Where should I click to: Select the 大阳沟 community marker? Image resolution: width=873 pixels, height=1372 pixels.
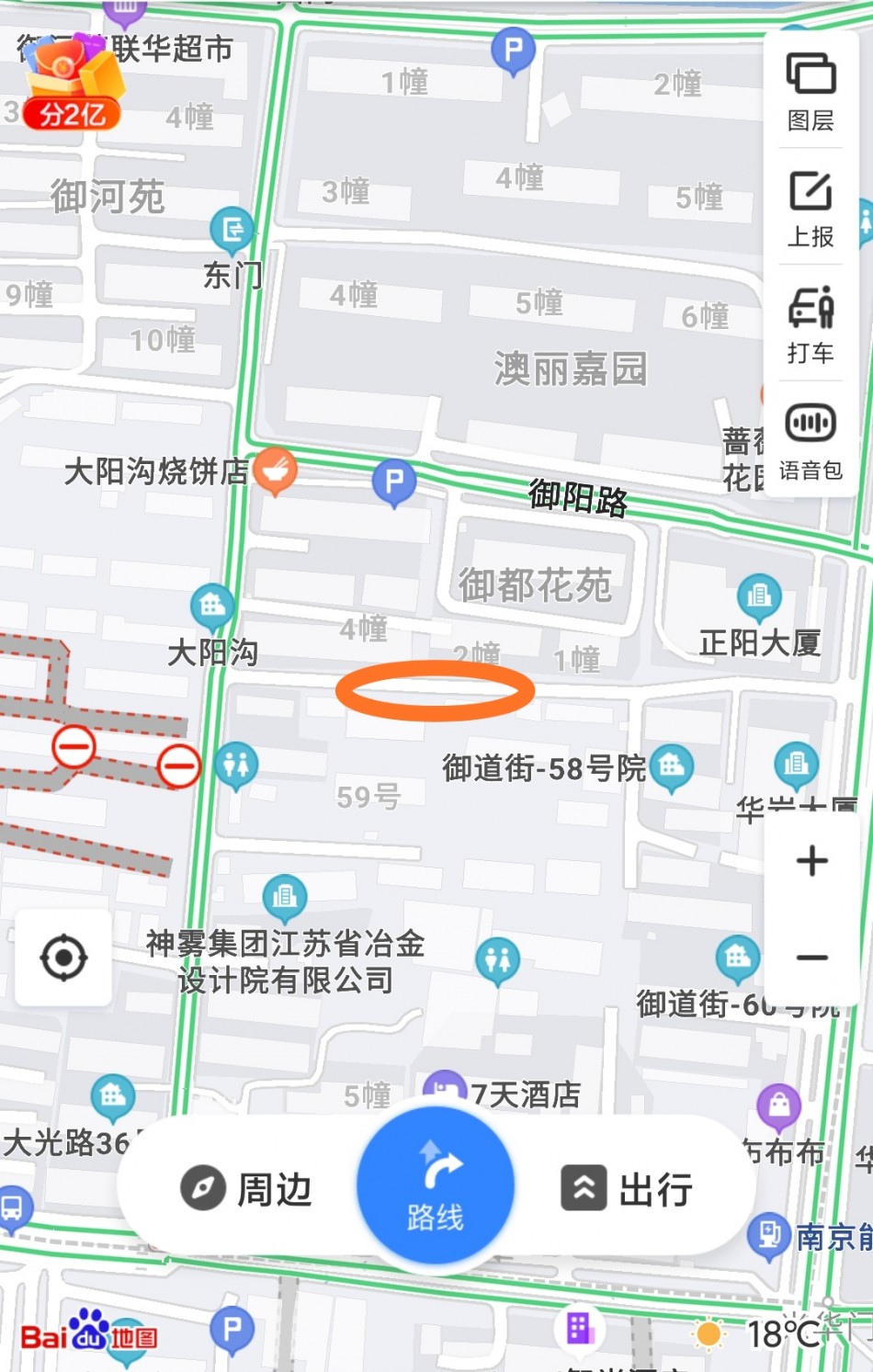[x=212, y=606]
